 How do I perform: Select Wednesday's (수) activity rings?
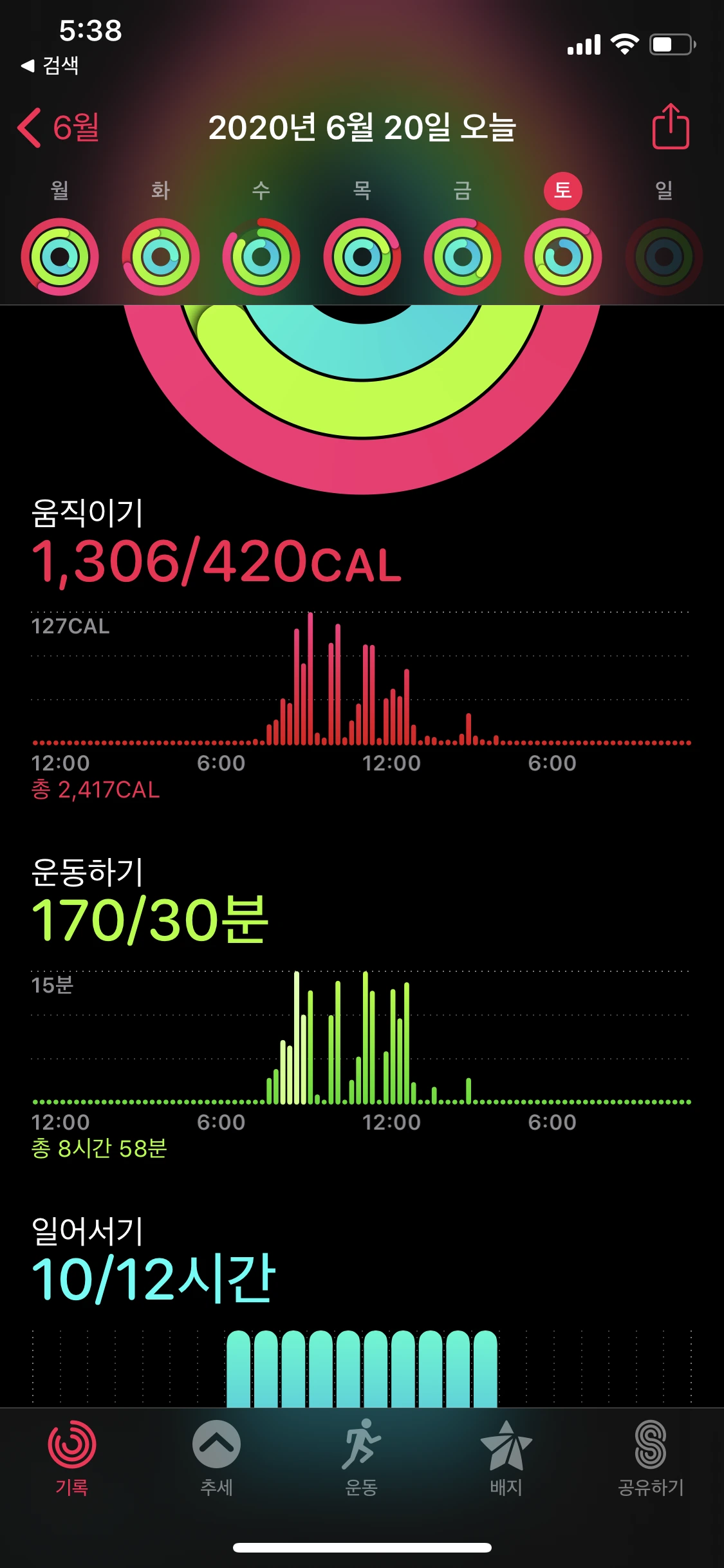[x=261, y=256]
